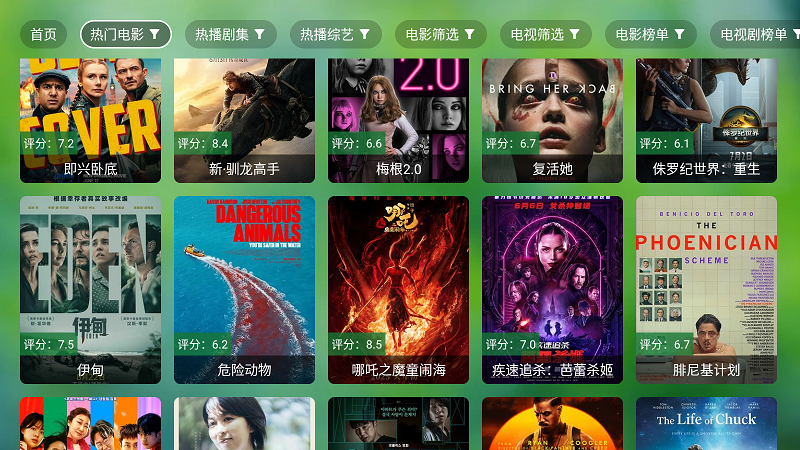Switch to the 首页 tab
800x450 pixels.
coord(43,34)
